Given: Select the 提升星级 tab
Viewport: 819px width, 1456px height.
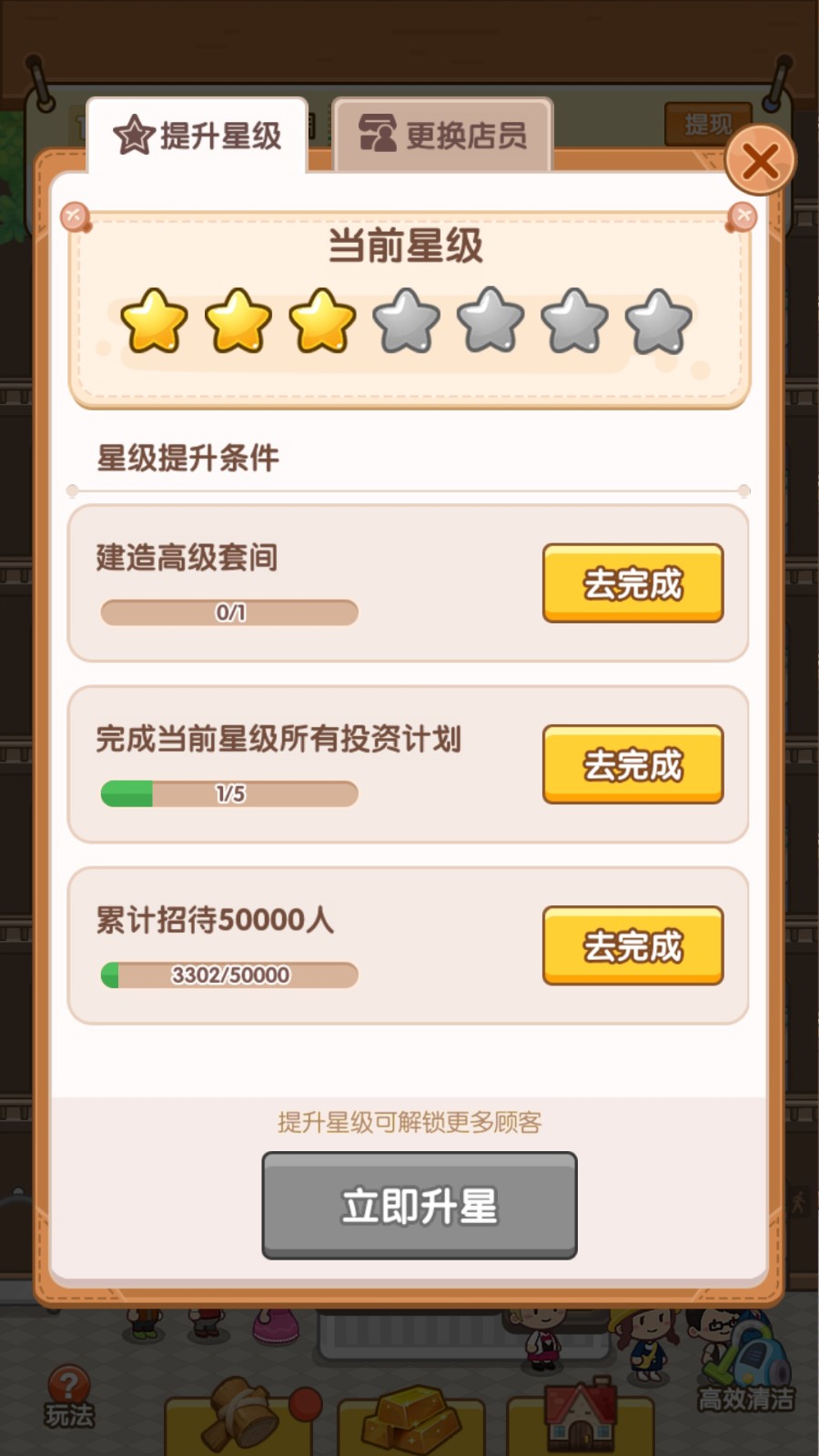Looking at the screenshot, I should [197, 136].
